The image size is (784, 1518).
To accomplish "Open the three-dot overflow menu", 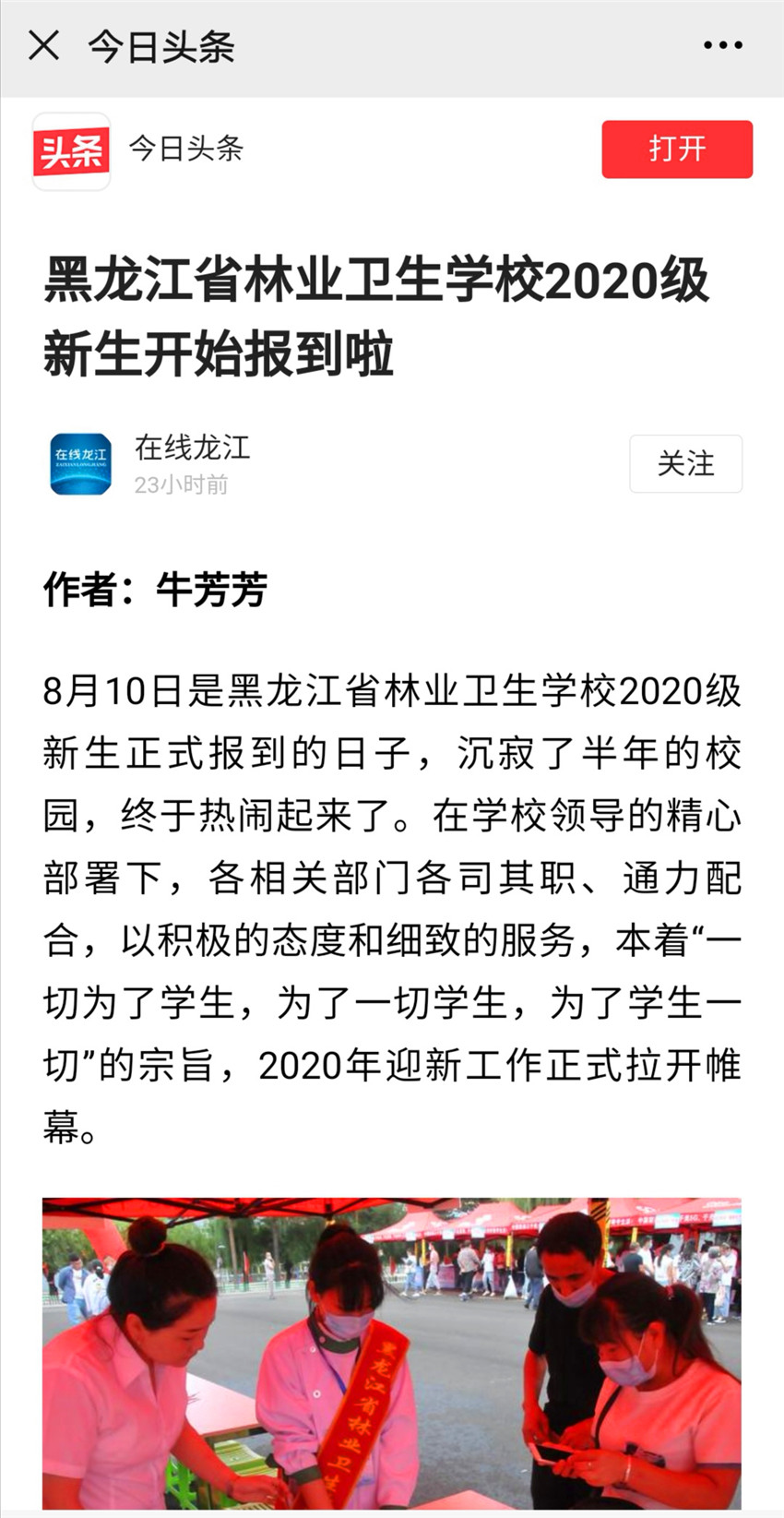I will pos(722,45).
